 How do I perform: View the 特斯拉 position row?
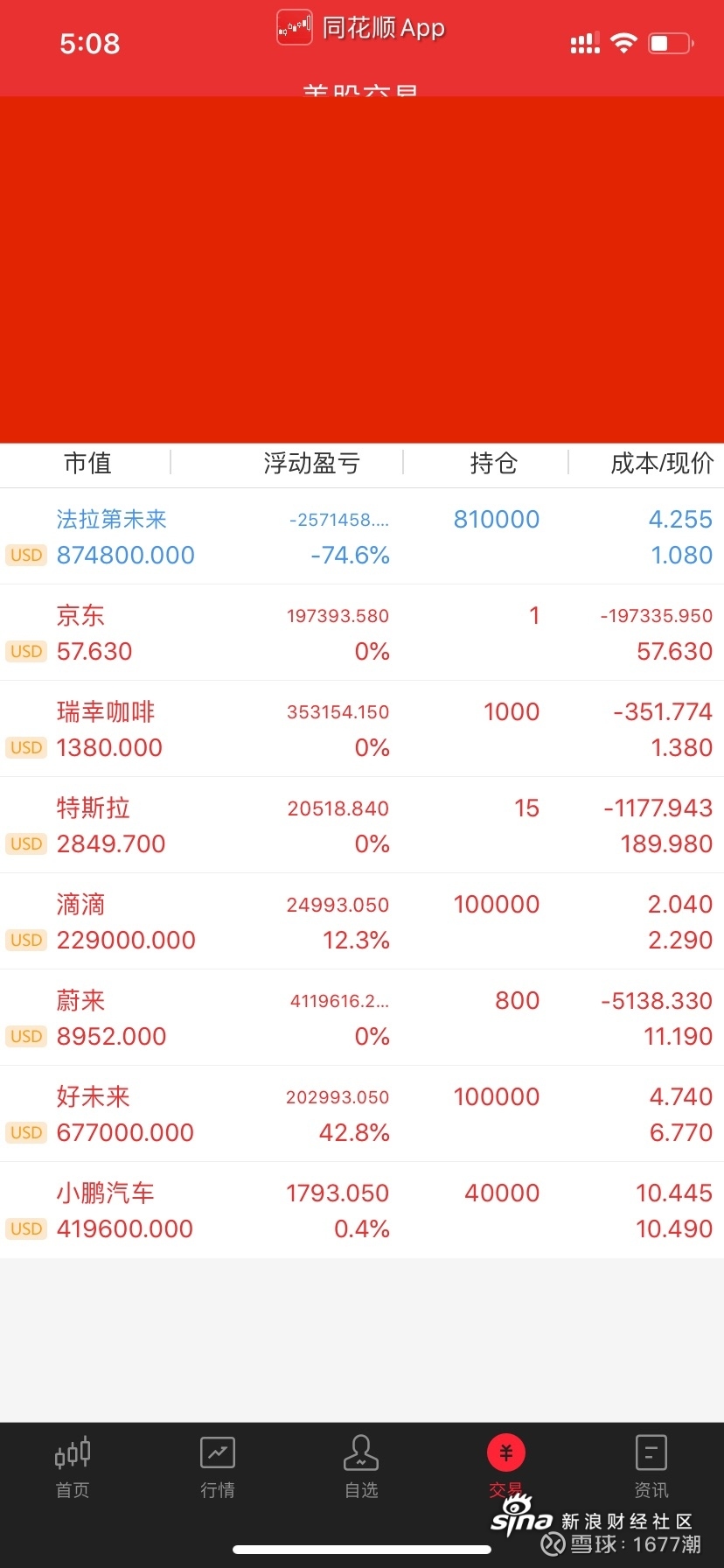pyautogui.click(x=362, y=825)
